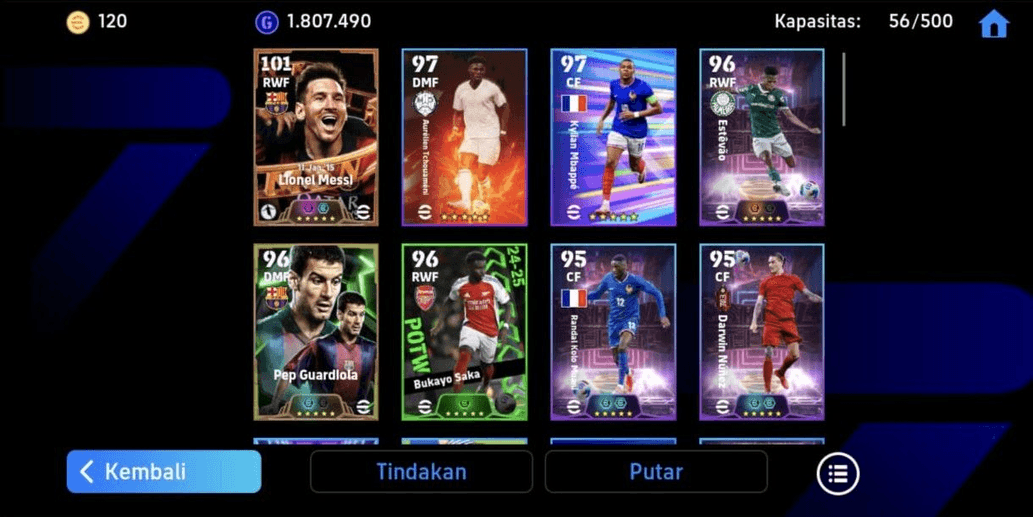1033x517 pixels.
Task: Tap the Putar button
Action: (656, 471)
